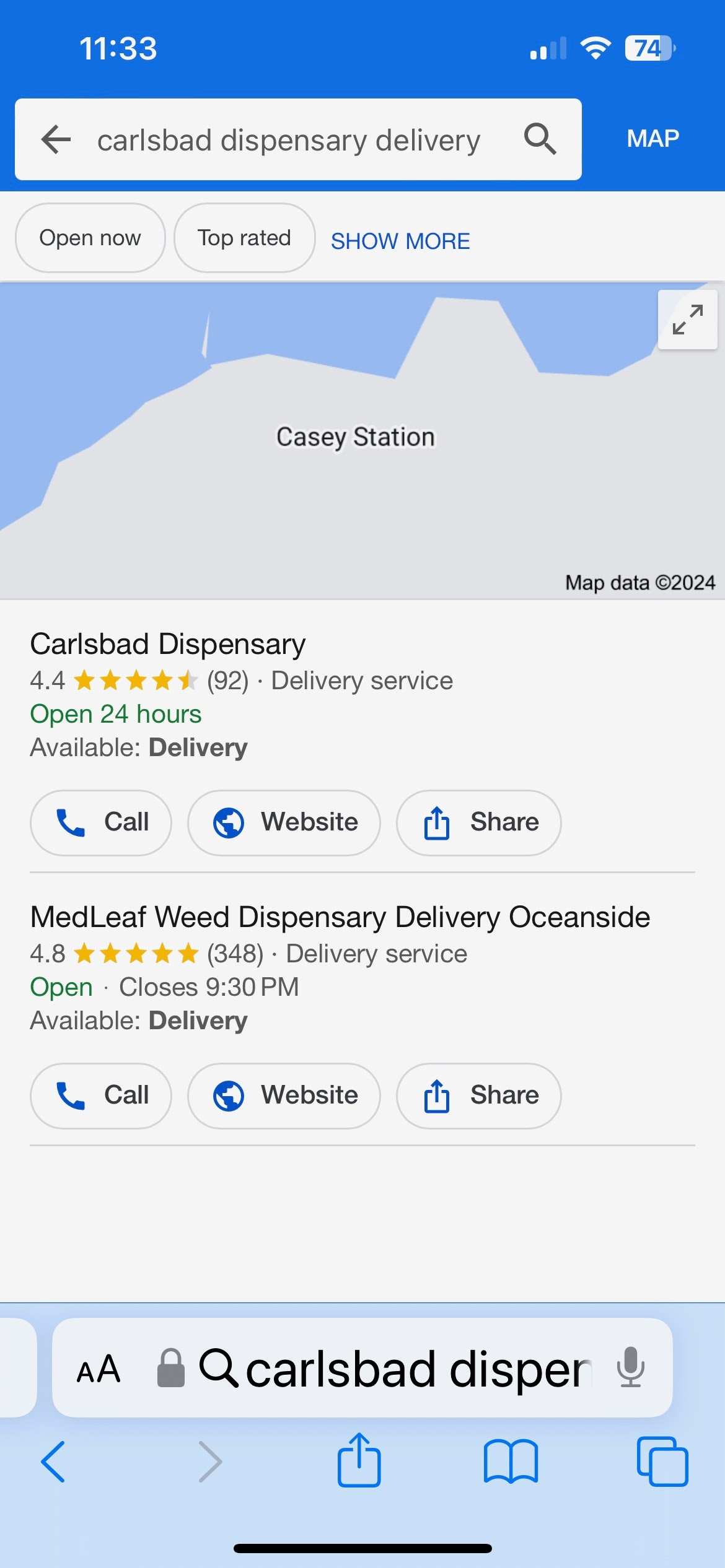Go back using the search bar arrow
The height and width of the screenshot is (1568, 725).
click(x=56, y=139)
